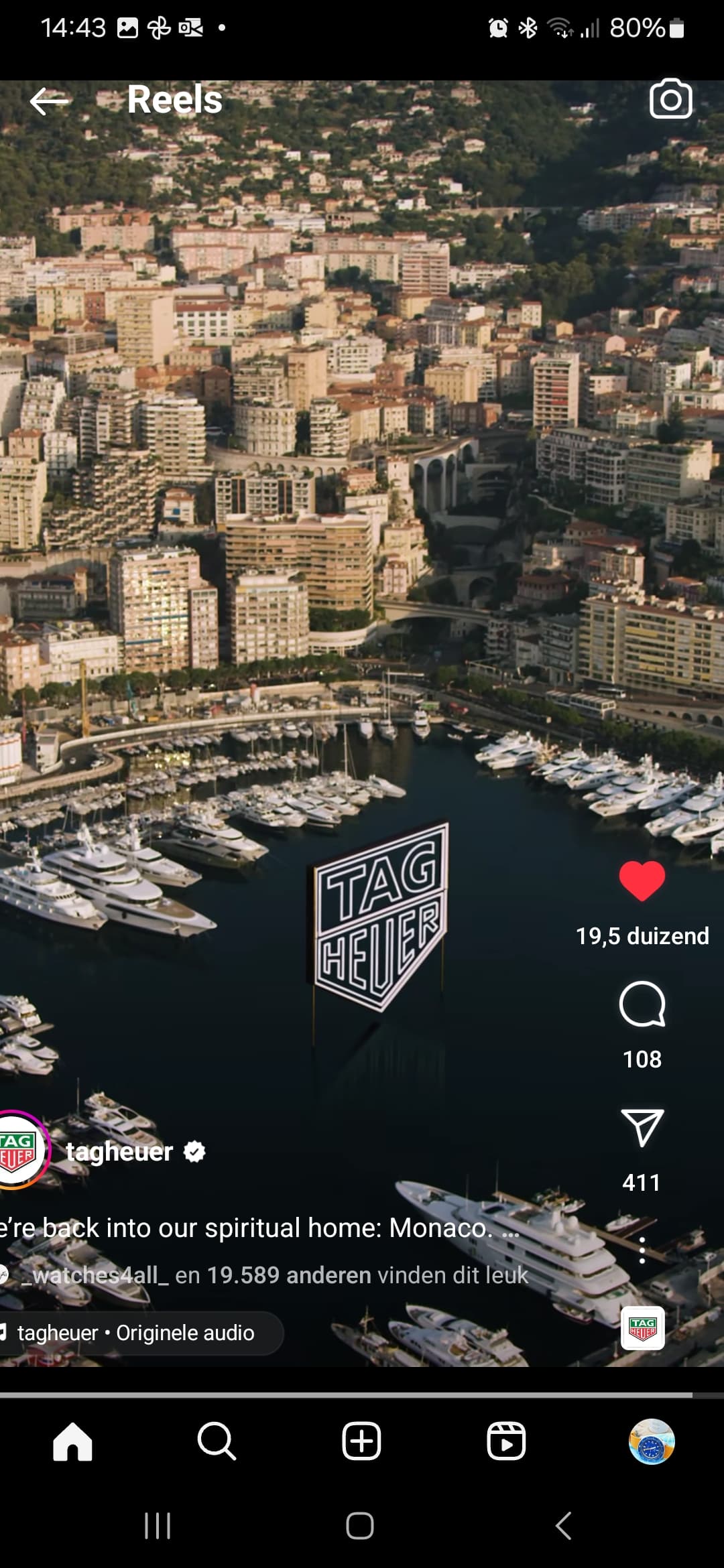This screenshot has height=1568, width=724.
Task: Open the three-dot more options menu
Action: [642, 1250]
